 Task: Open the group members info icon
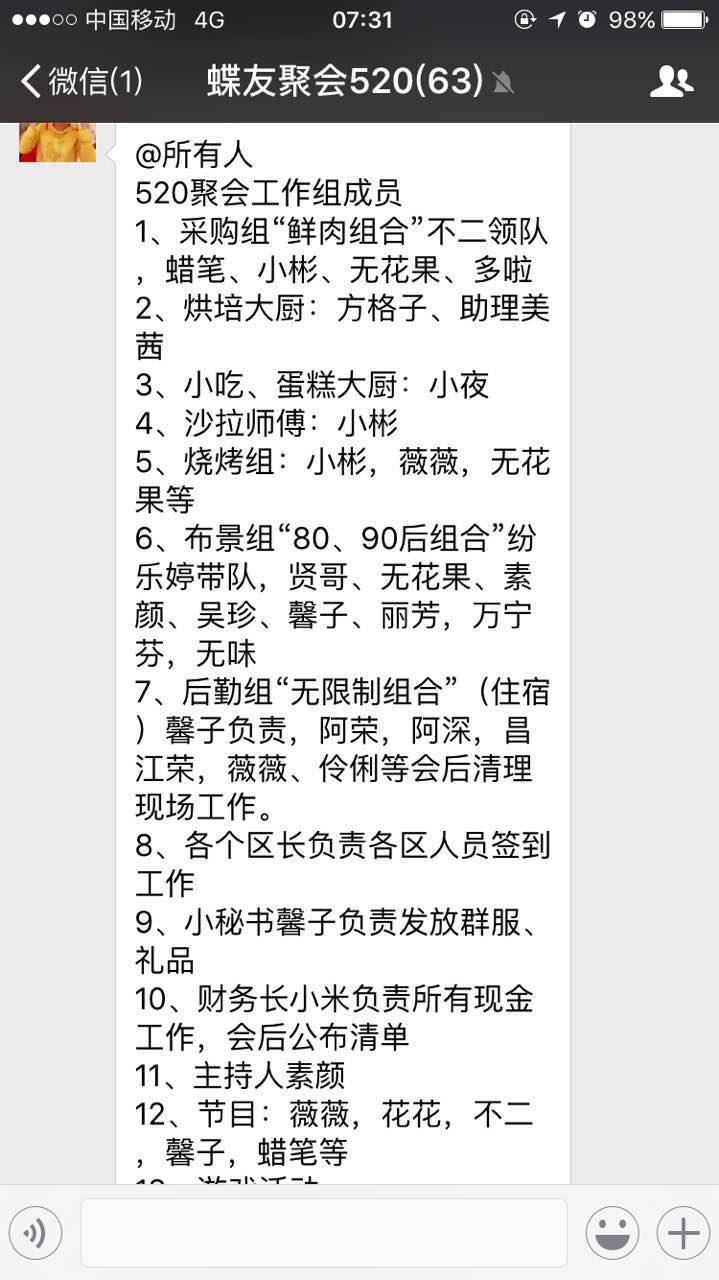(x=671, y=81)
